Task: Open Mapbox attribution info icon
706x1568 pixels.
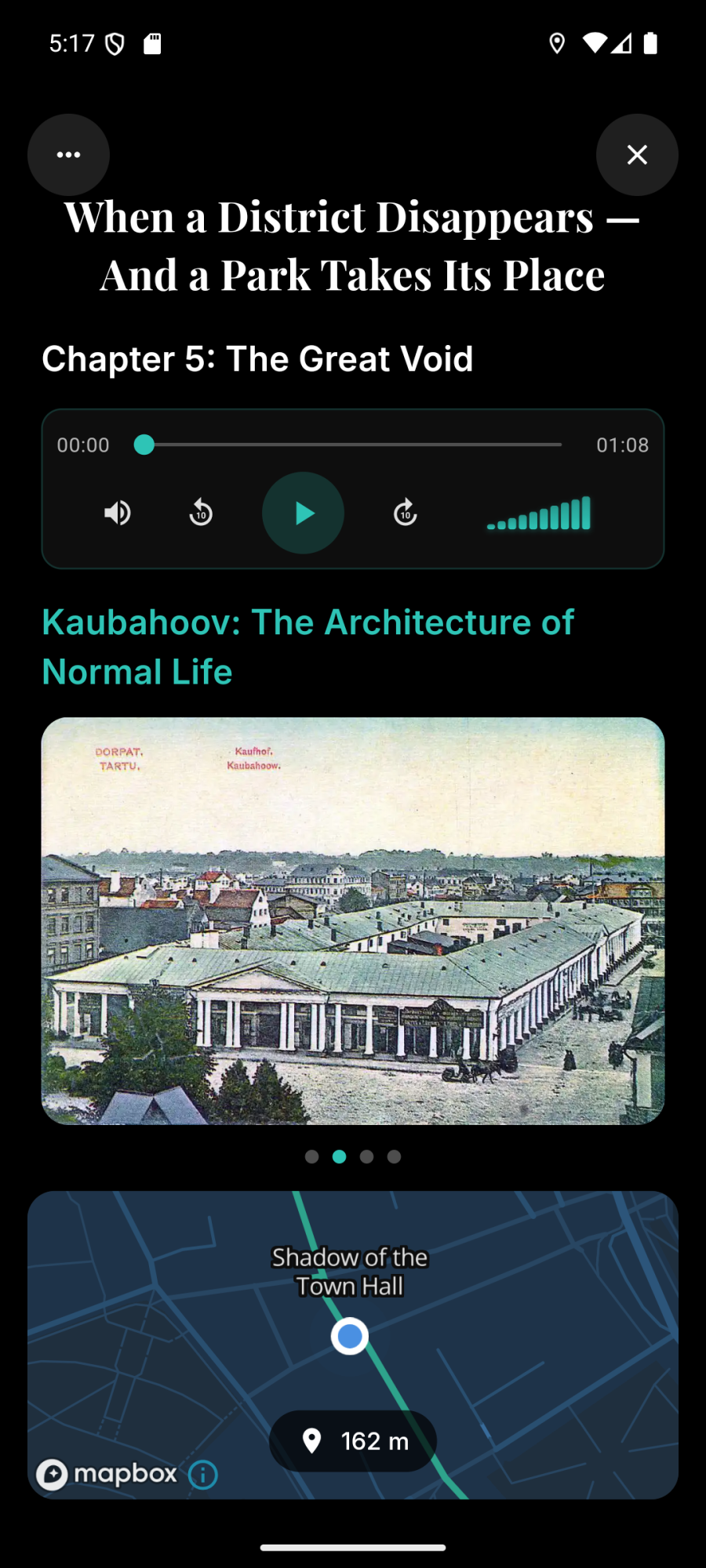Action: [x=203, y=1475]
